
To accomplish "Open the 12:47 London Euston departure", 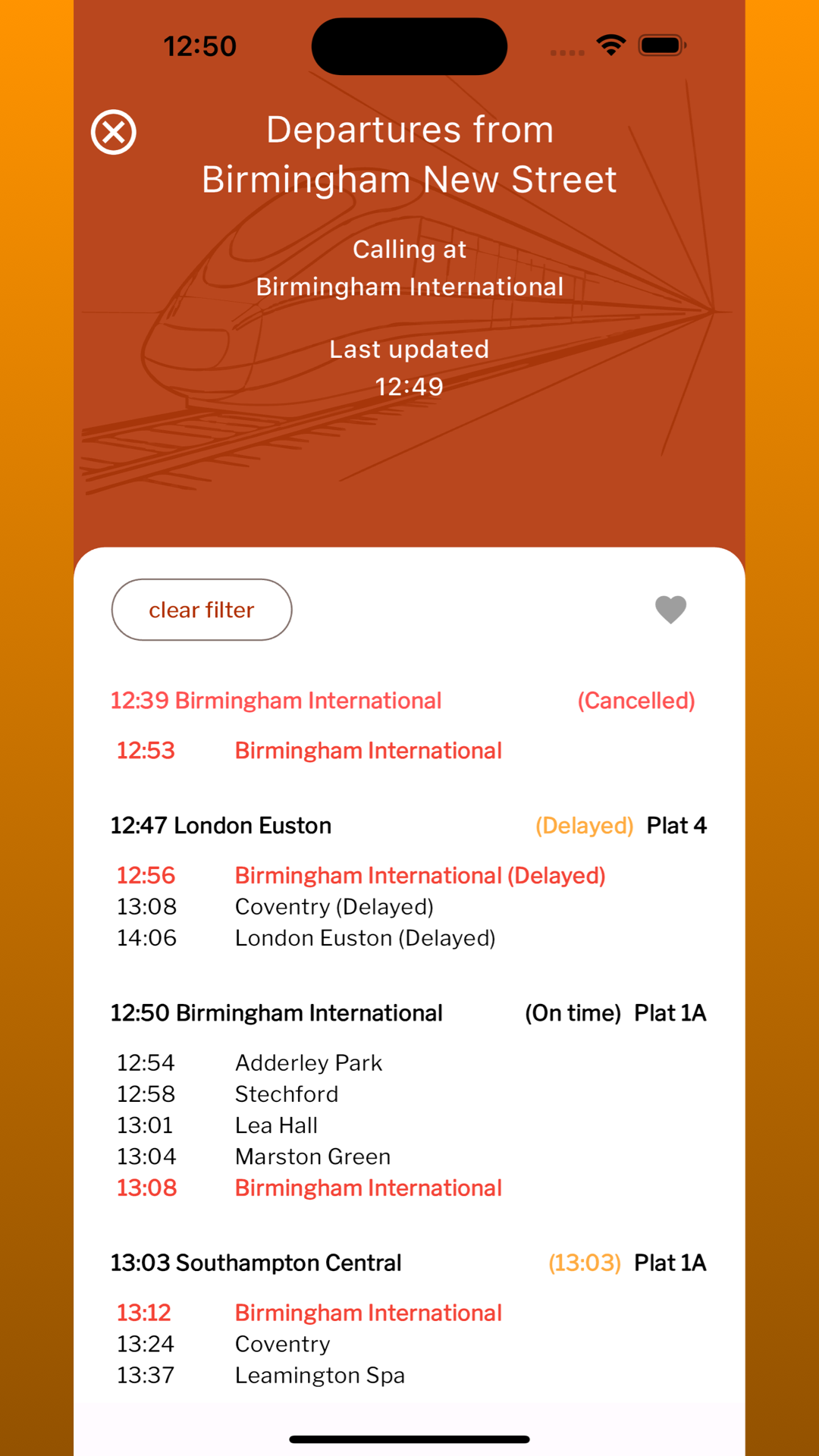I will pyautogui.click(x=221, y=826).
